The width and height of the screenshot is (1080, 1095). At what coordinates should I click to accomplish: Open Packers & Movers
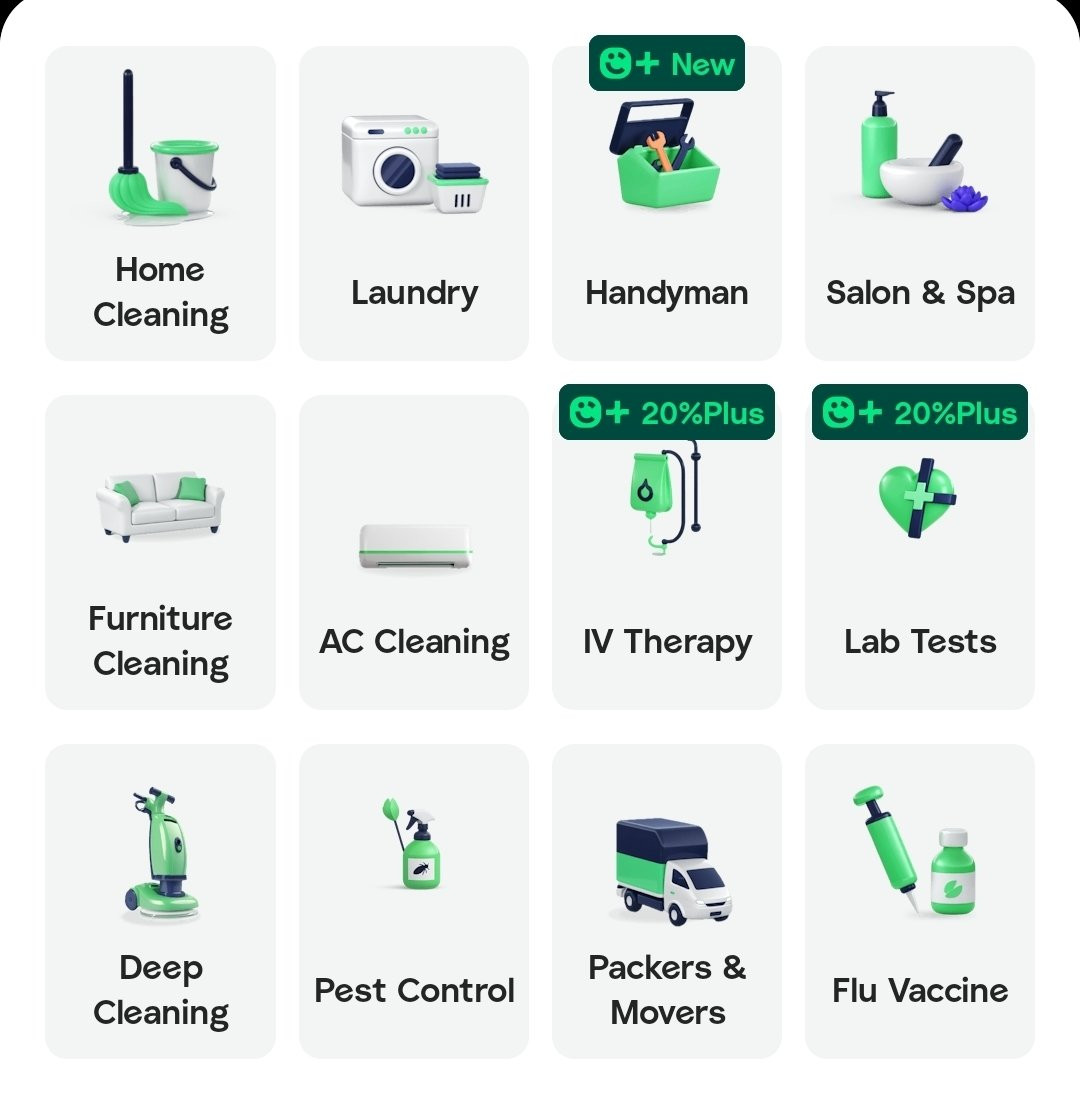666,901
